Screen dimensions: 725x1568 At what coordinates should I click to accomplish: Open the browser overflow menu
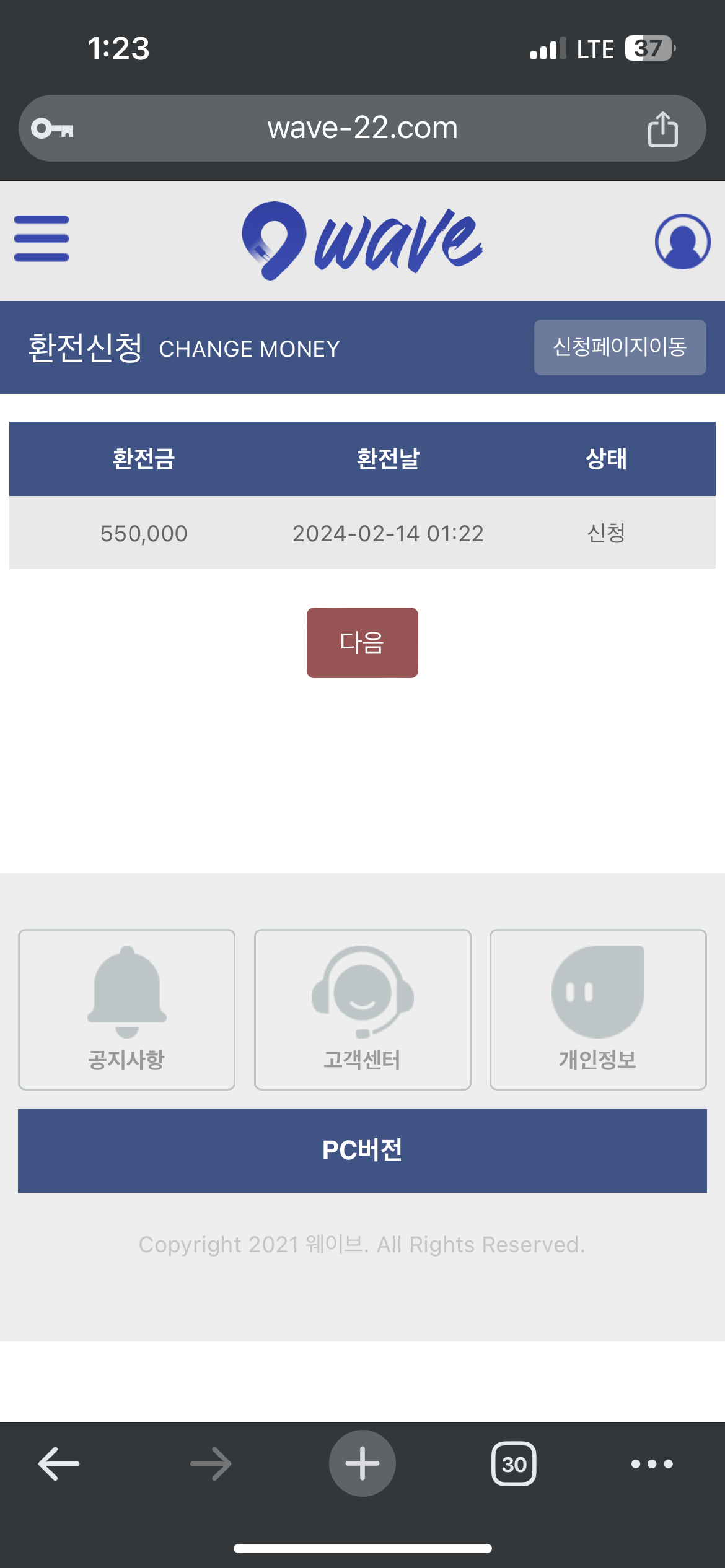click(x=652, y=1464)
